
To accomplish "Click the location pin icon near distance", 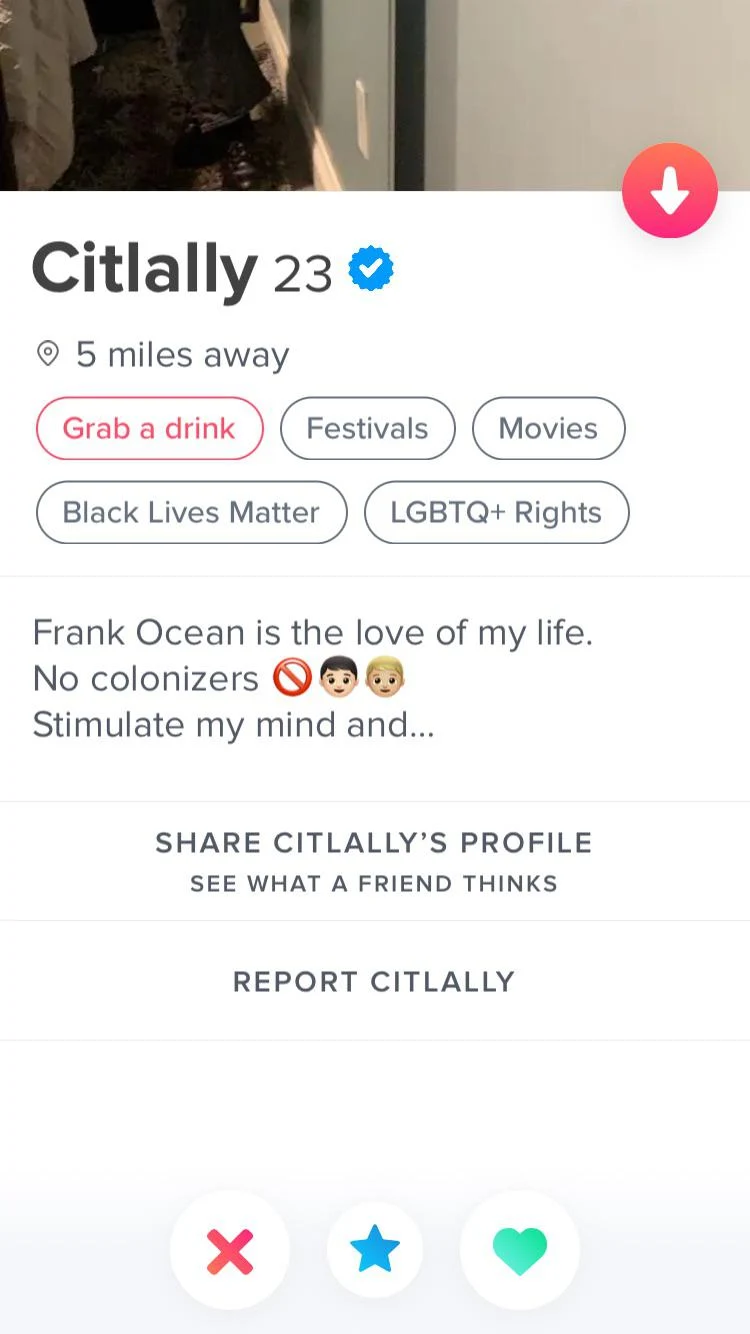I will click(x=47, y=354).
